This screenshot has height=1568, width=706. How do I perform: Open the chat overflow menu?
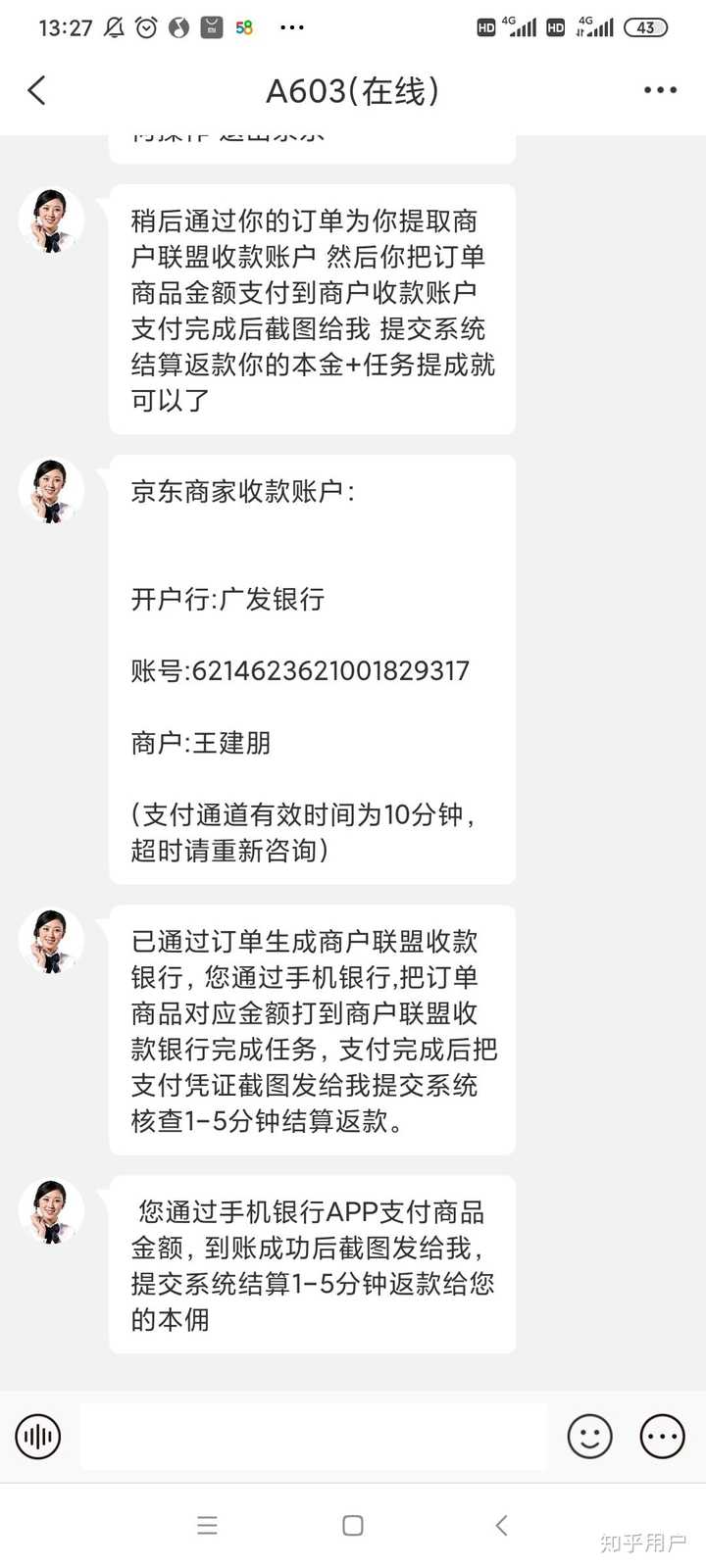660,90
